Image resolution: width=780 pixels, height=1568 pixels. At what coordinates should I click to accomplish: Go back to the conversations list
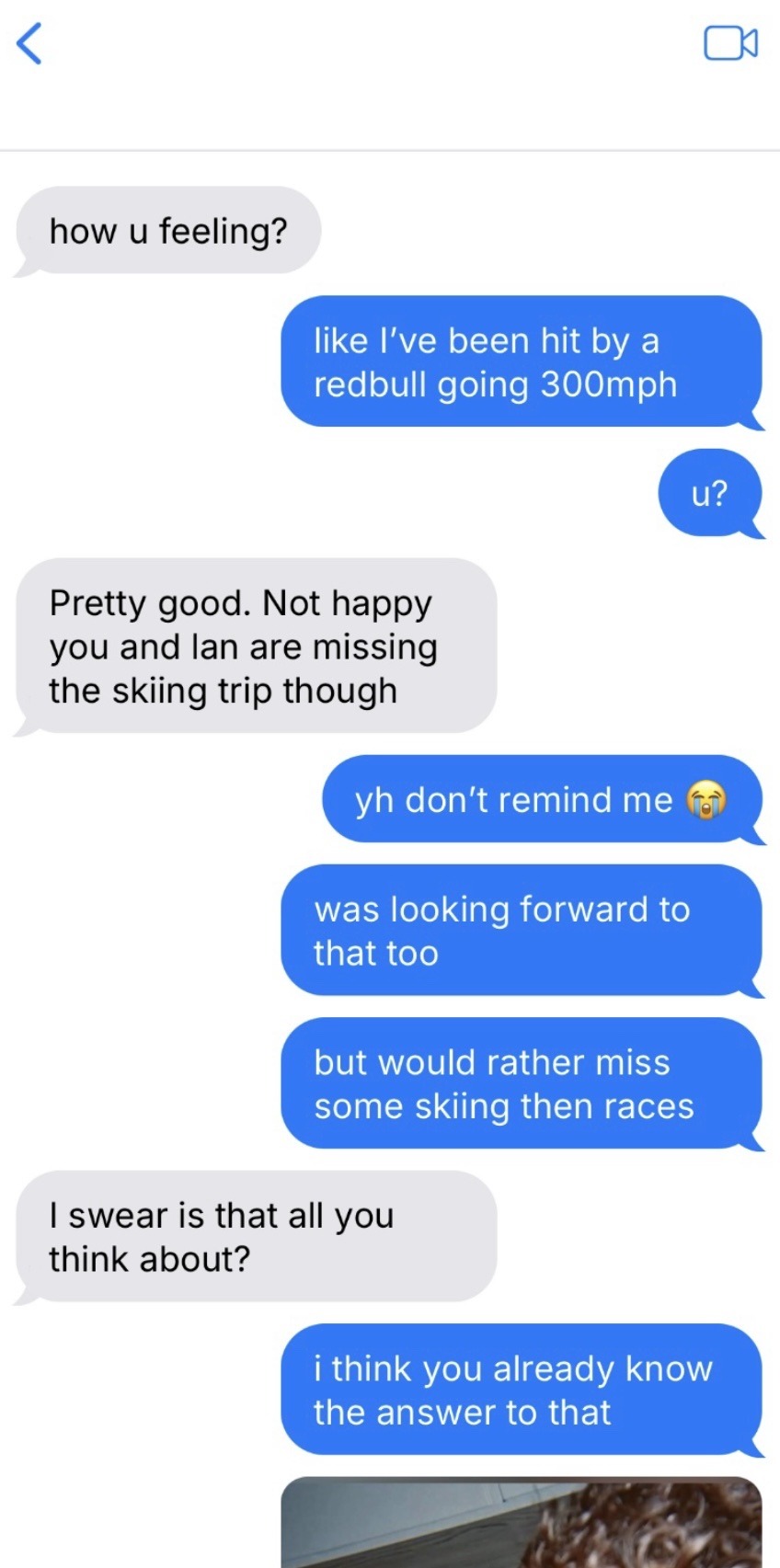30,44
